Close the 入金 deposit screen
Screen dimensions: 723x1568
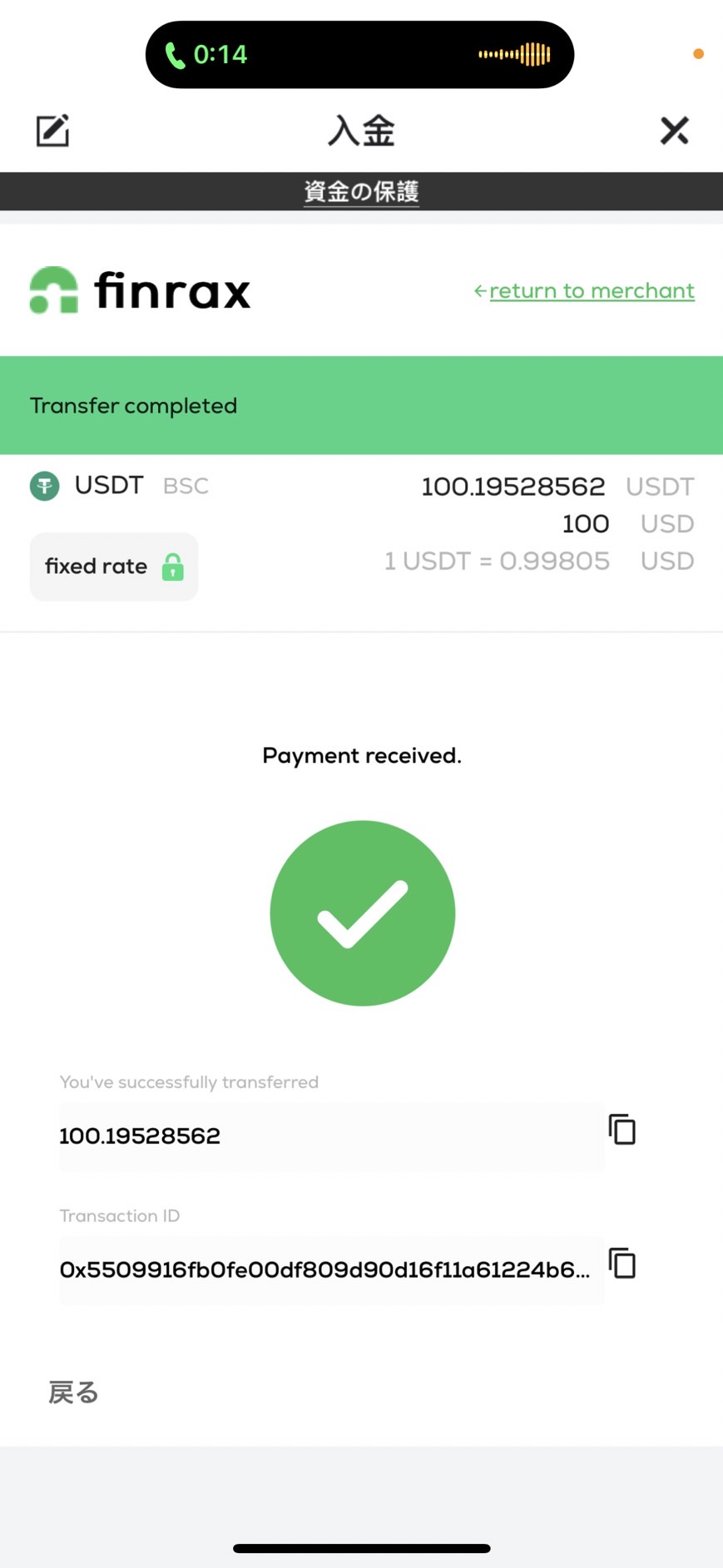point(674,131)
